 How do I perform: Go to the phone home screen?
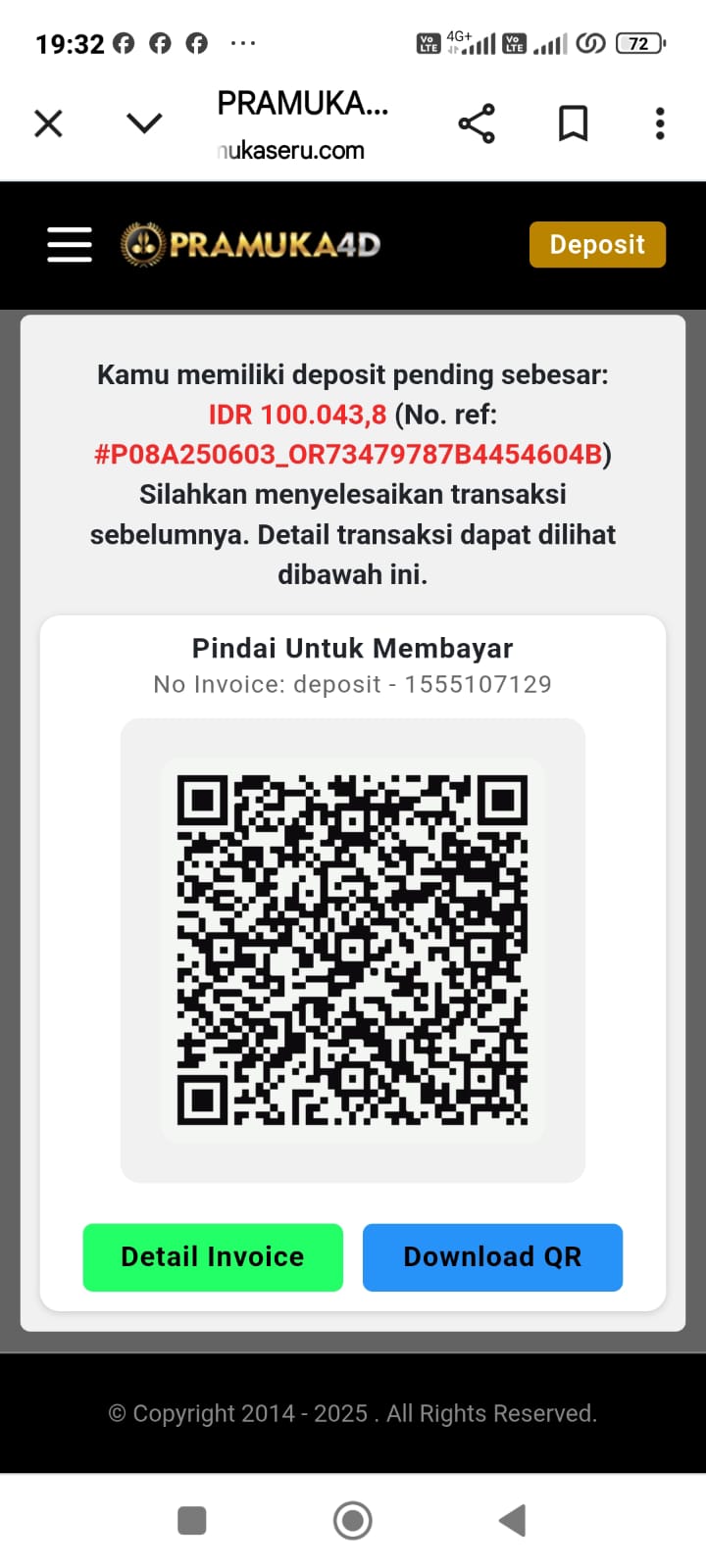tap(353, 1520)
